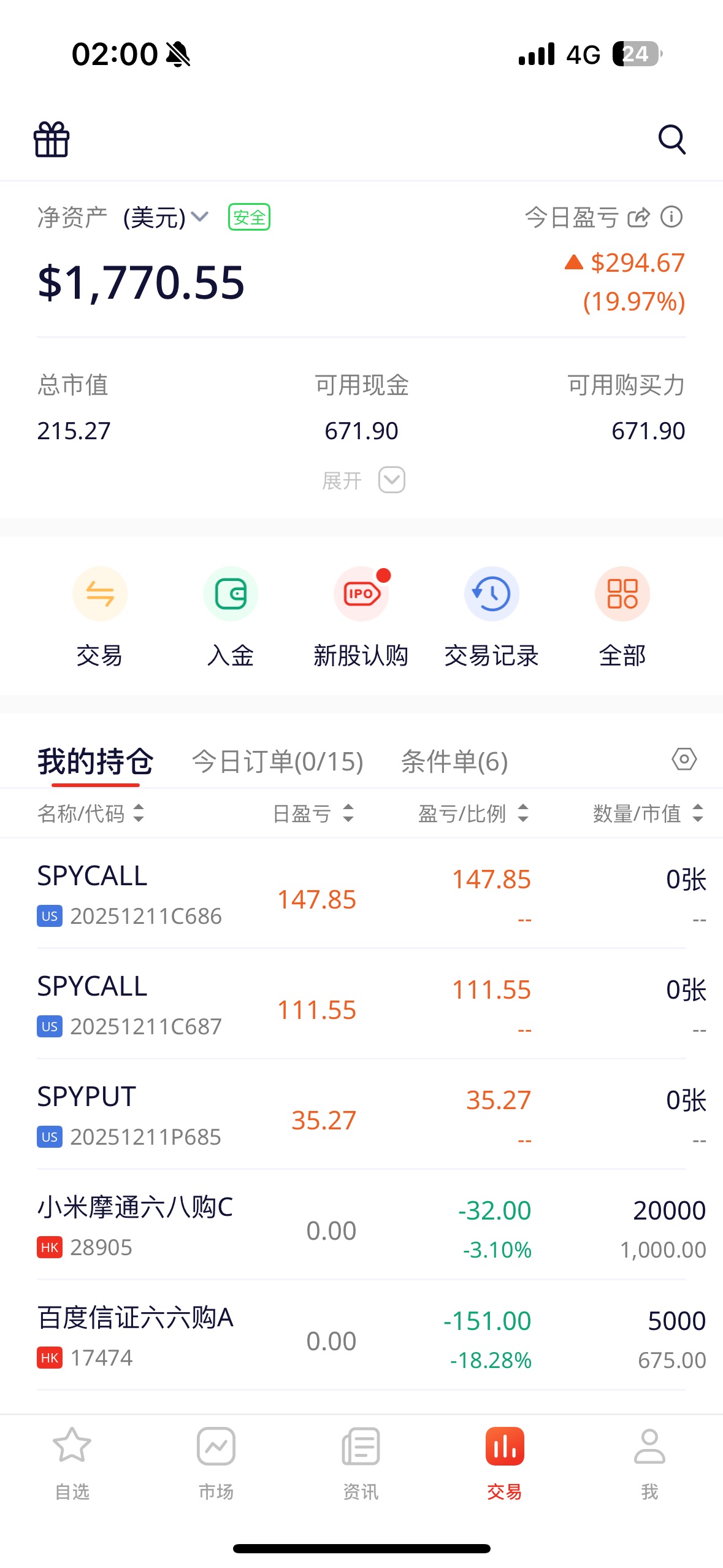Share today's profit and loss
The width and height of the screenshot is (723, 1568).
point(638,217)
